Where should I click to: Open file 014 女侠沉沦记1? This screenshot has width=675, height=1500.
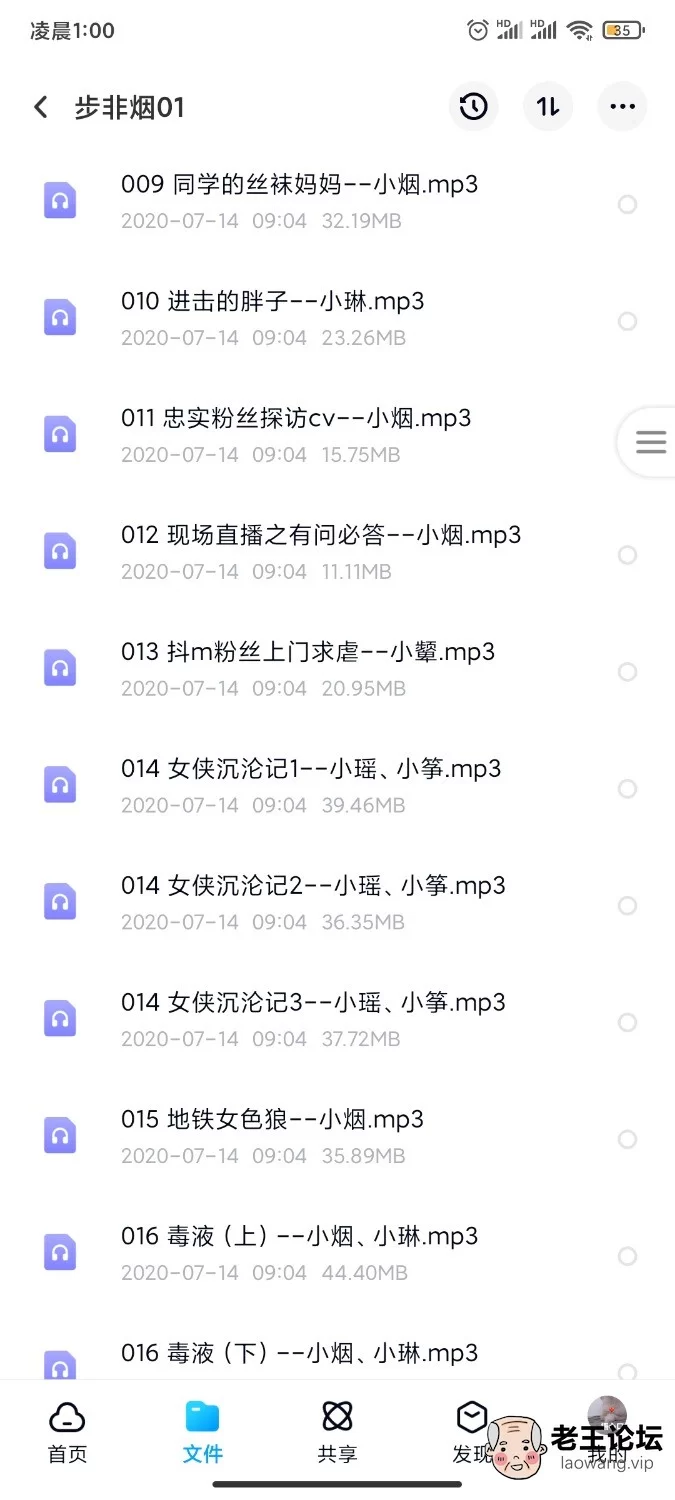(x=337, y=788)
